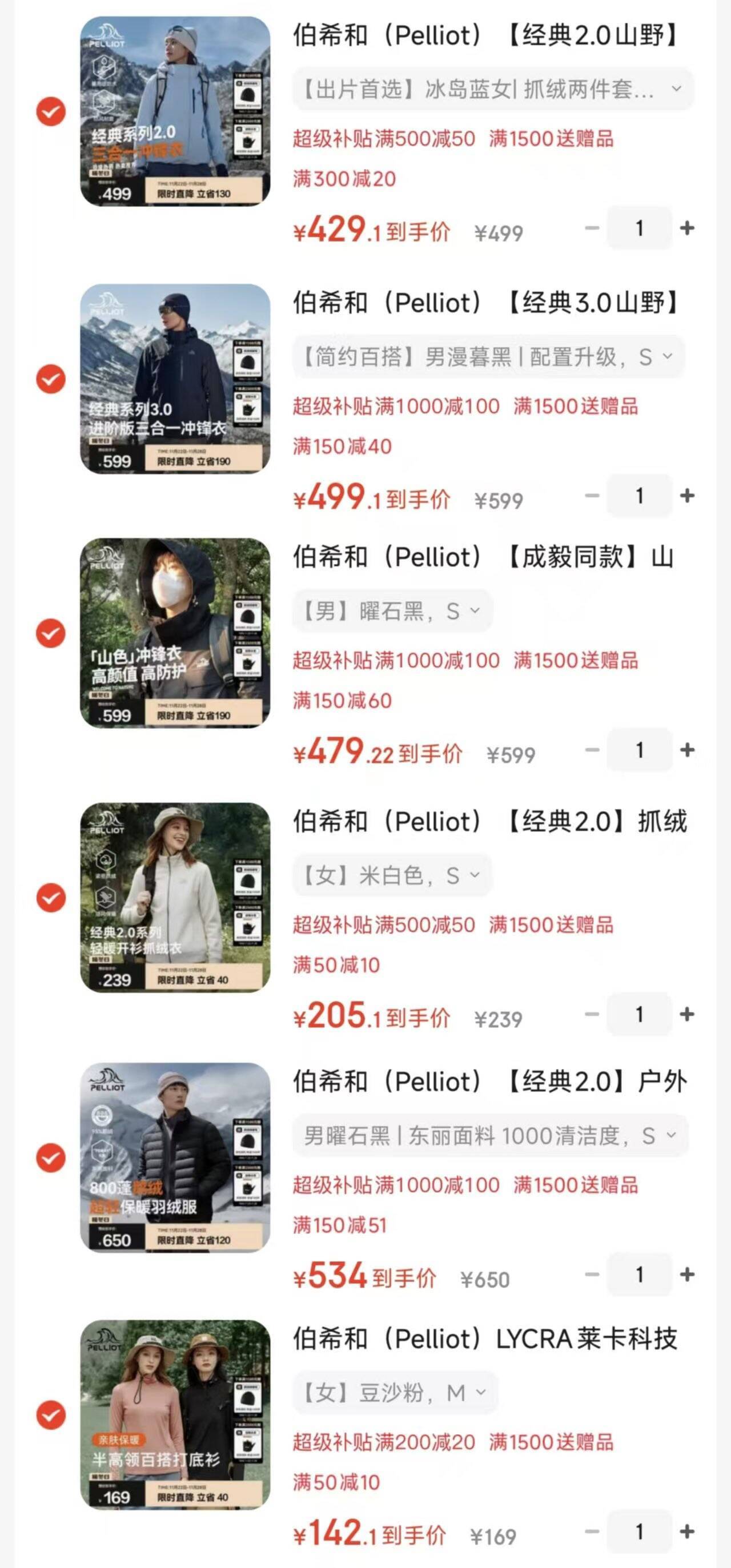View the 山色冲锋衣 product thumbnail
This screenshot has width=731, height=1568.
(x=175, y=633)
